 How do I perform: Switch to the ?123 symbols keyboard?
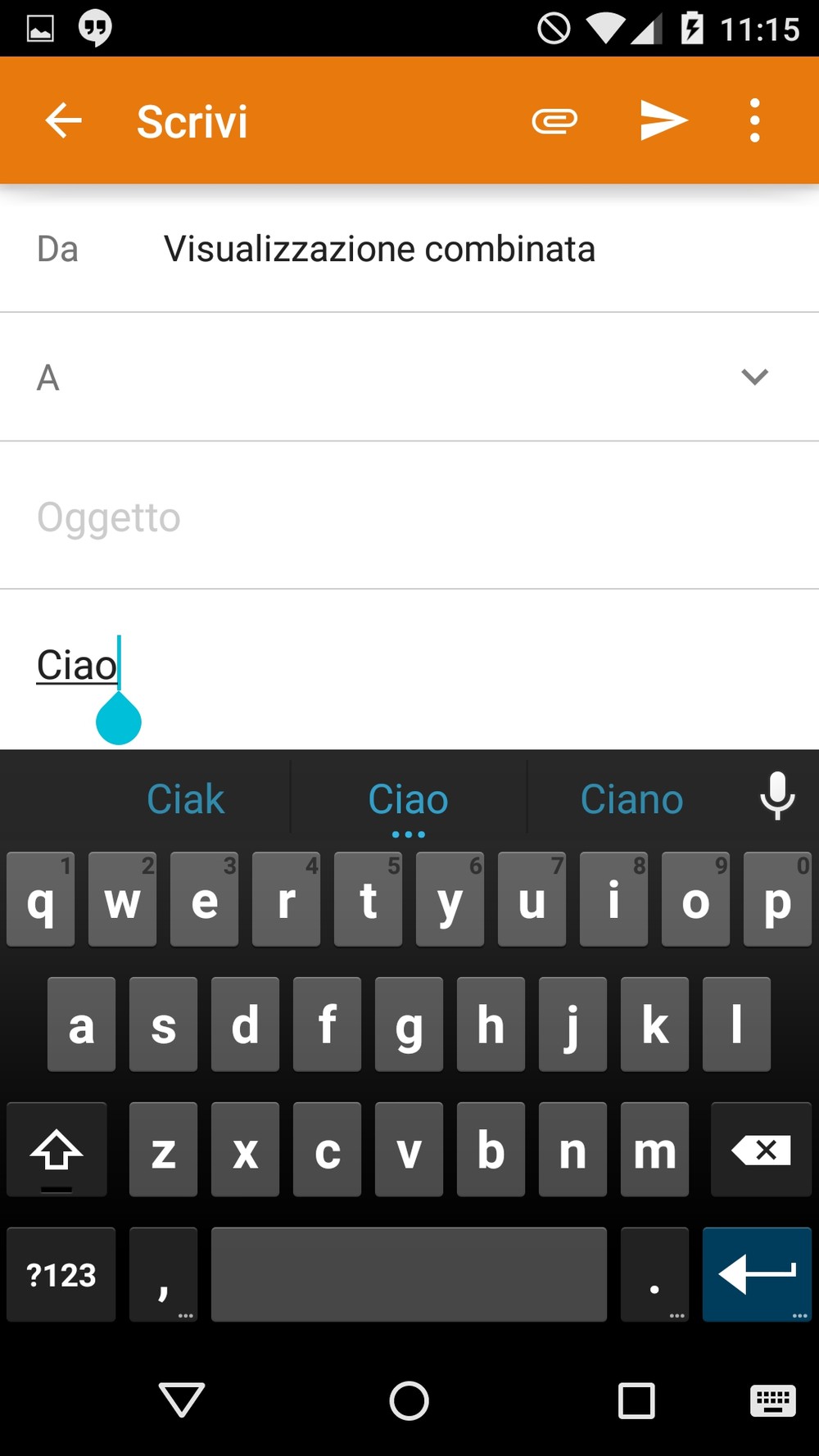click(x=61, y=1274)
